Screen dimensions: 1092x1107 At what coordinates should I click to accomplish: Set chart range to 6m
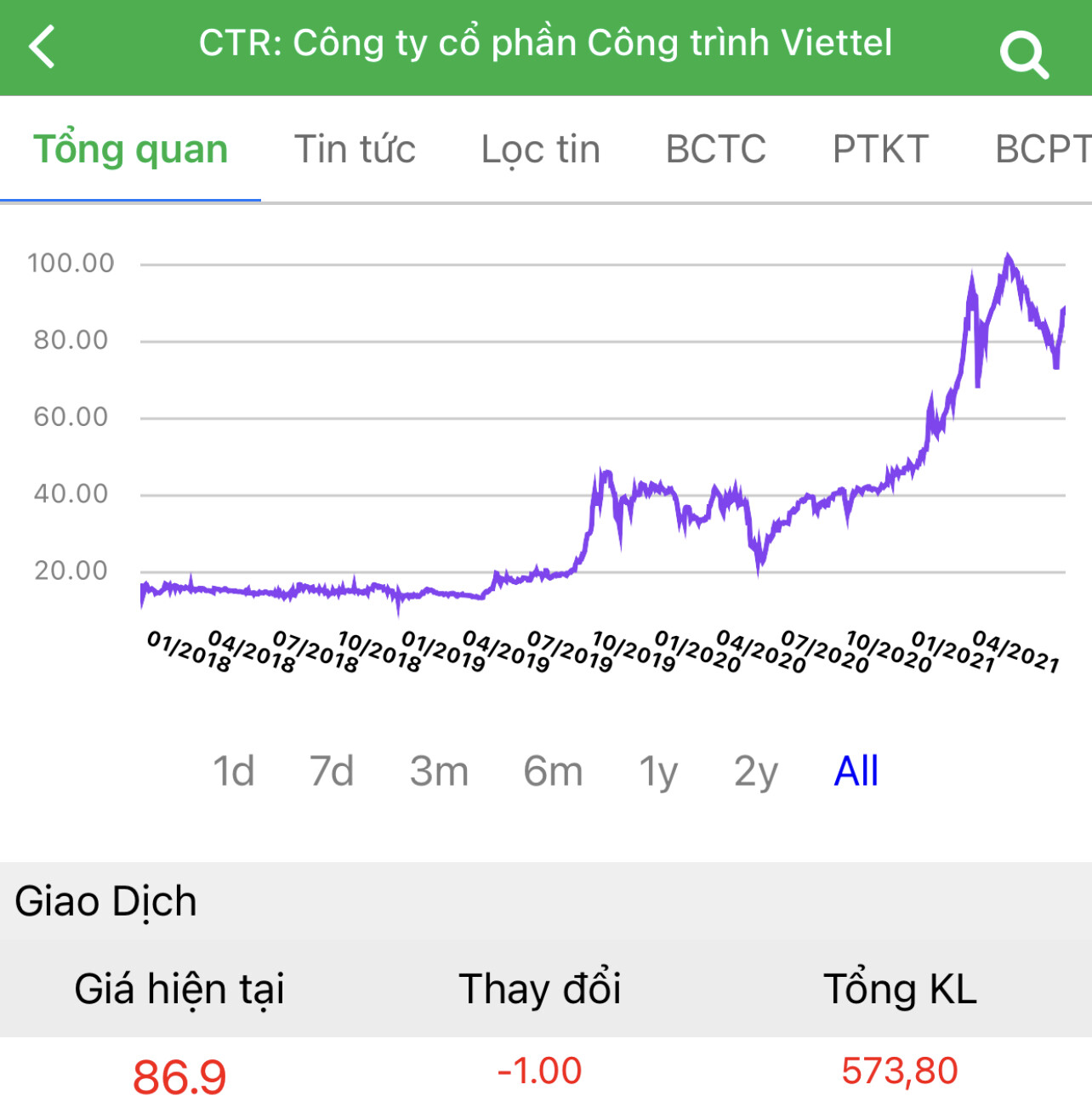553,772
